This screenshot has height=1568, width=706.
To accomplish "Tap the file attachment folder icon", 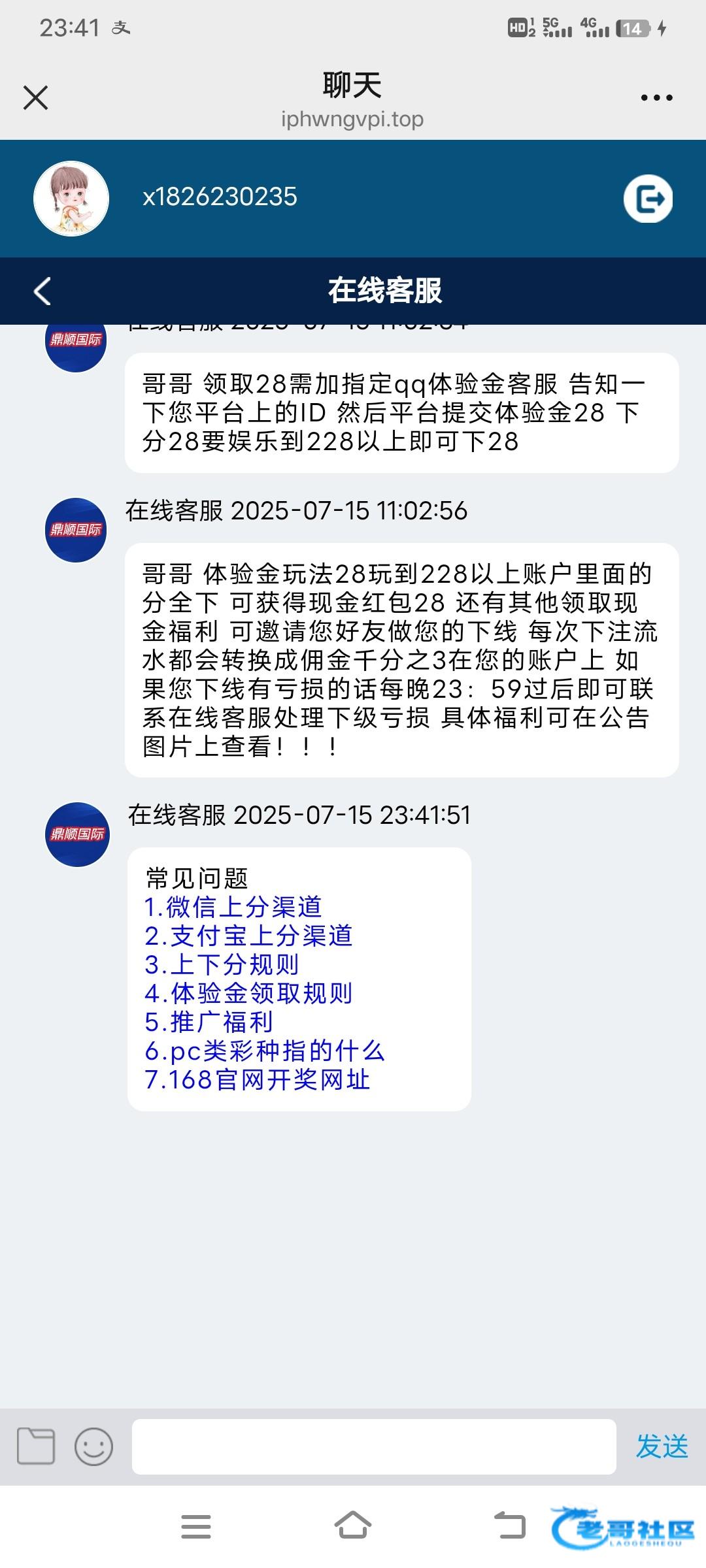I will point(36,1446).
